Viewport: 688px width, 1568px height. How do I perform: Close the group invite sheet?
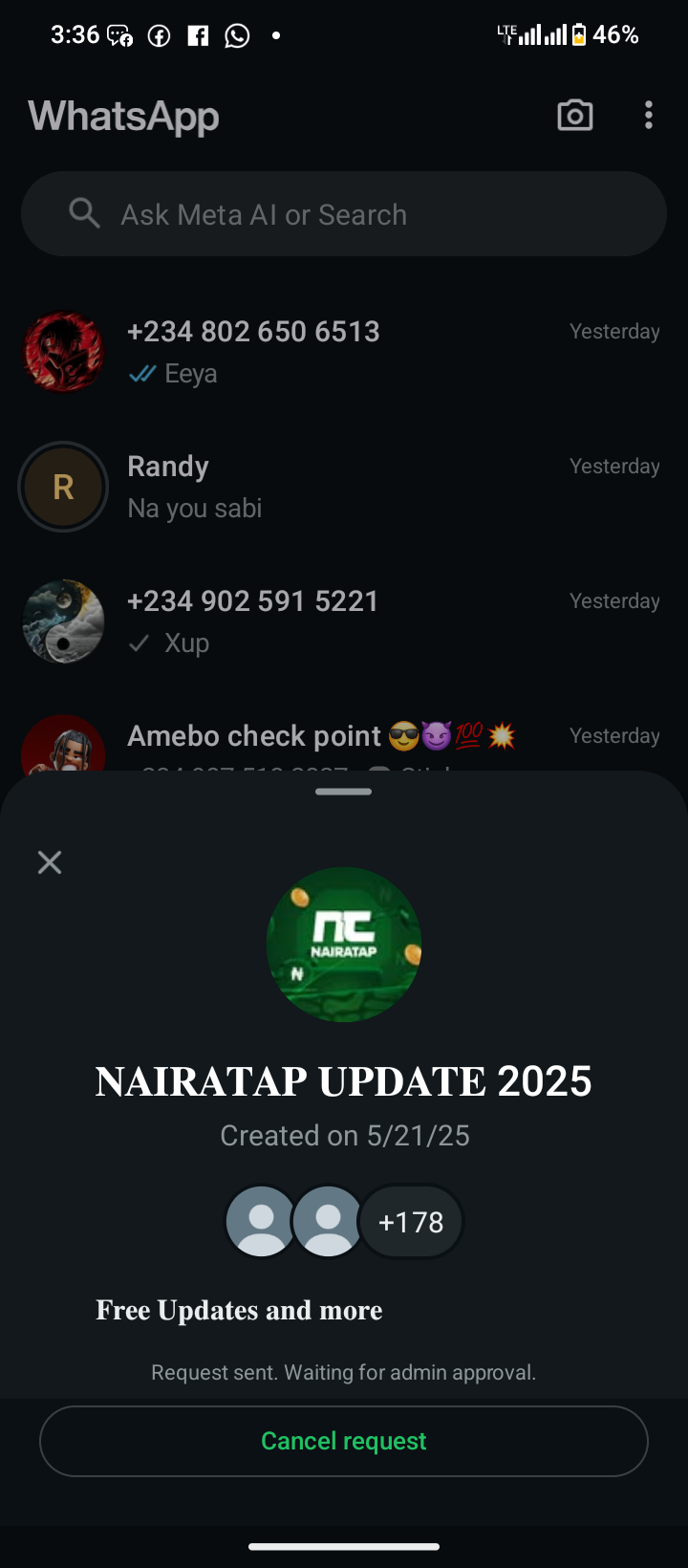tap(50, 862)
